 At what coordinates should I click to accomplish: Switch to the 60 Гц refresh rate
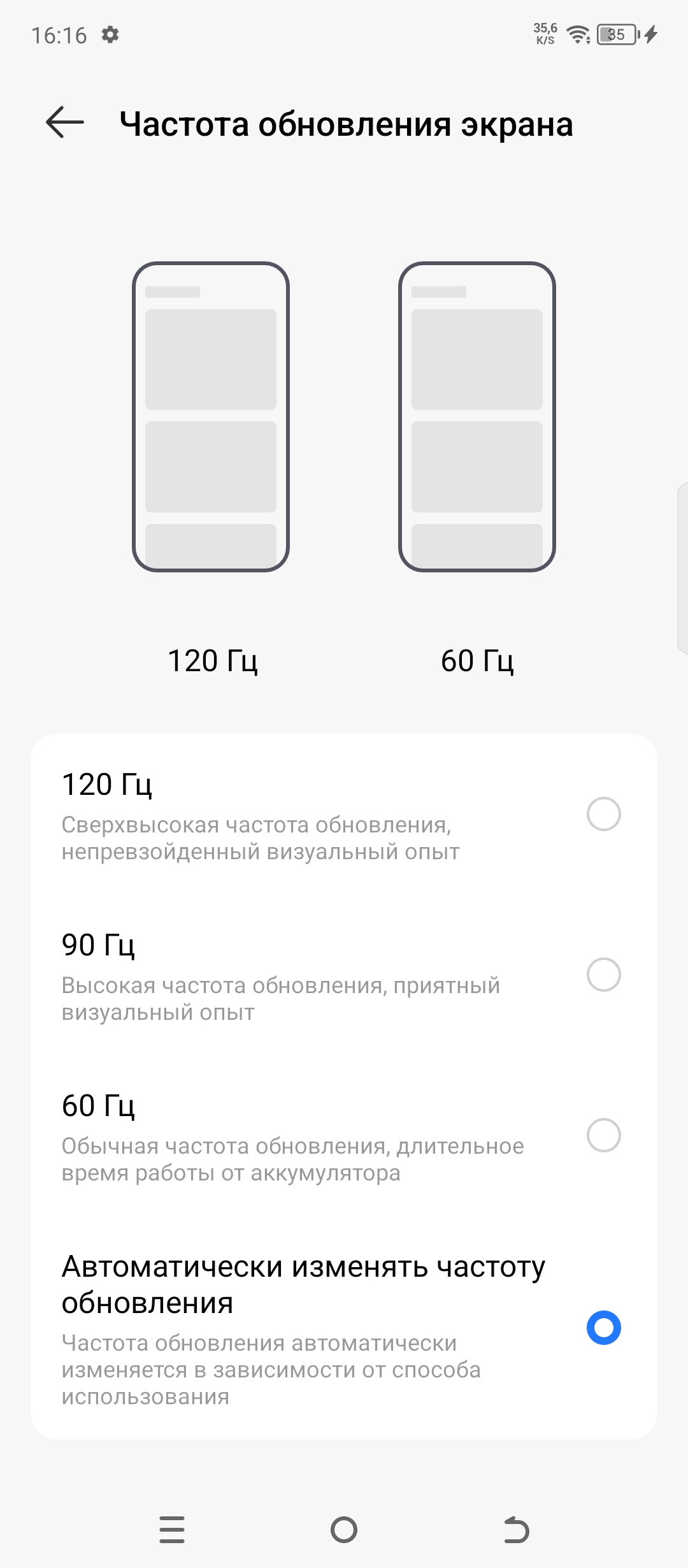pos(603,1135)
